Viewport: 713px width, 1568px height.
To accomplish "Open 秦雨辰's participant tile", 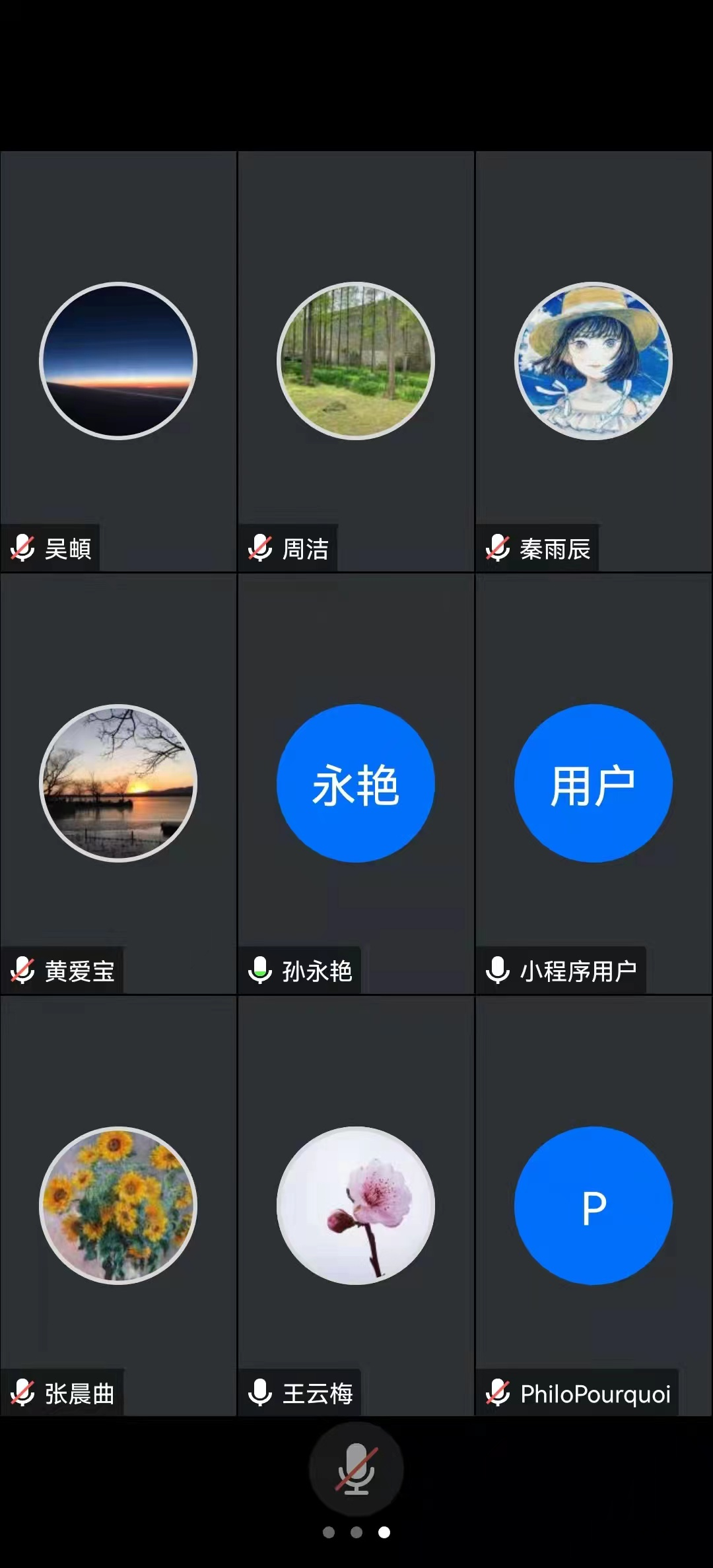I will 594,361.
